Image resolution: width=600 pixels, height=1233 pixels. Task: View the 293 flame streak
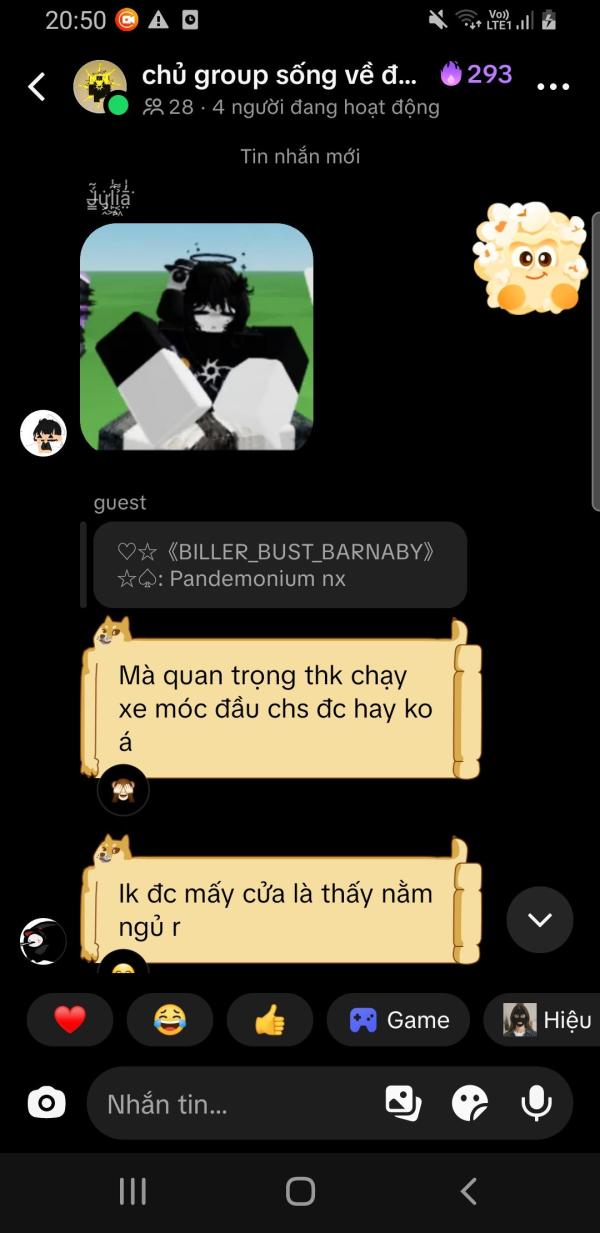point(476,74)
